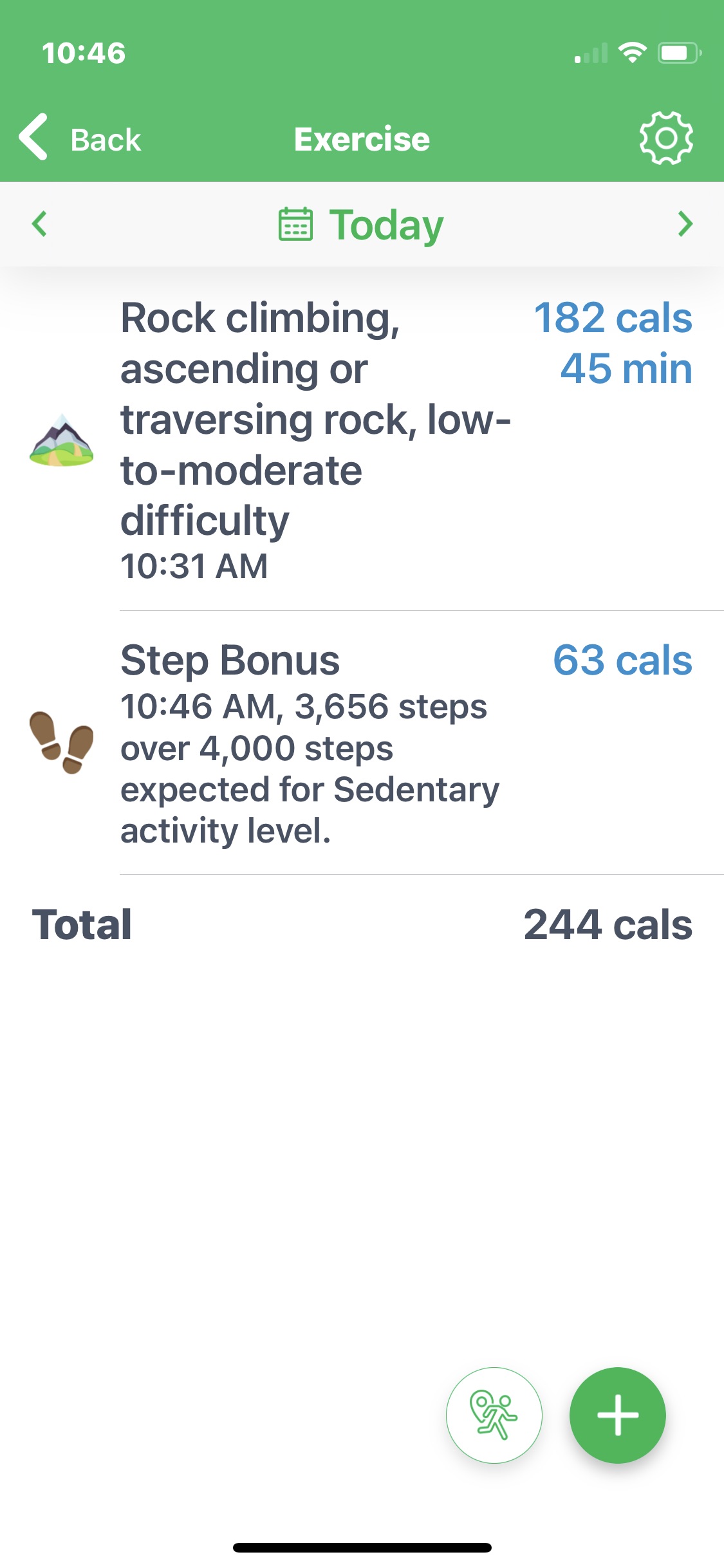Open the Step Bonus entry
This screenshot has height=1568, width=724.
[x=360, y=743]
